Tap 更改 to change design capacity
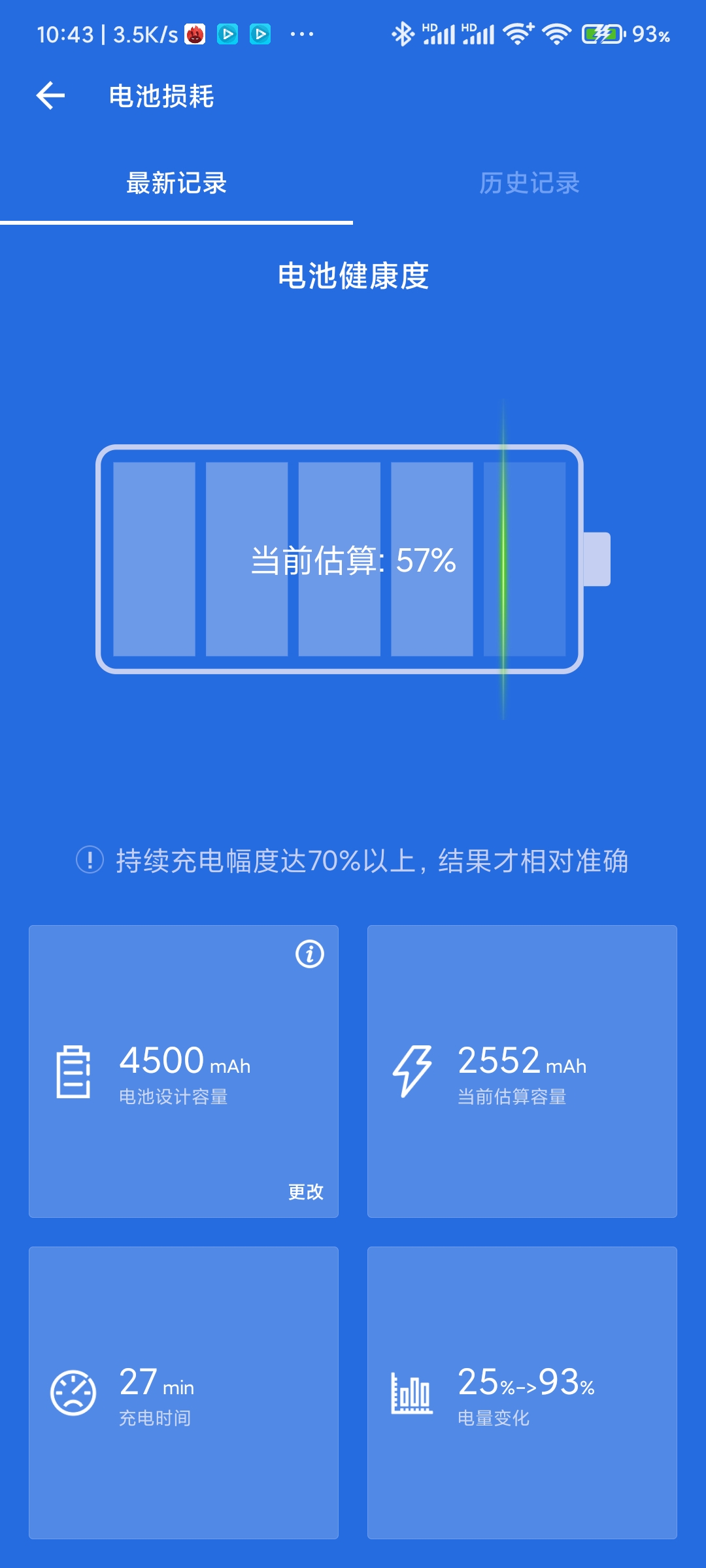Screen dimensions: 706x1568 coord(306,1192)
